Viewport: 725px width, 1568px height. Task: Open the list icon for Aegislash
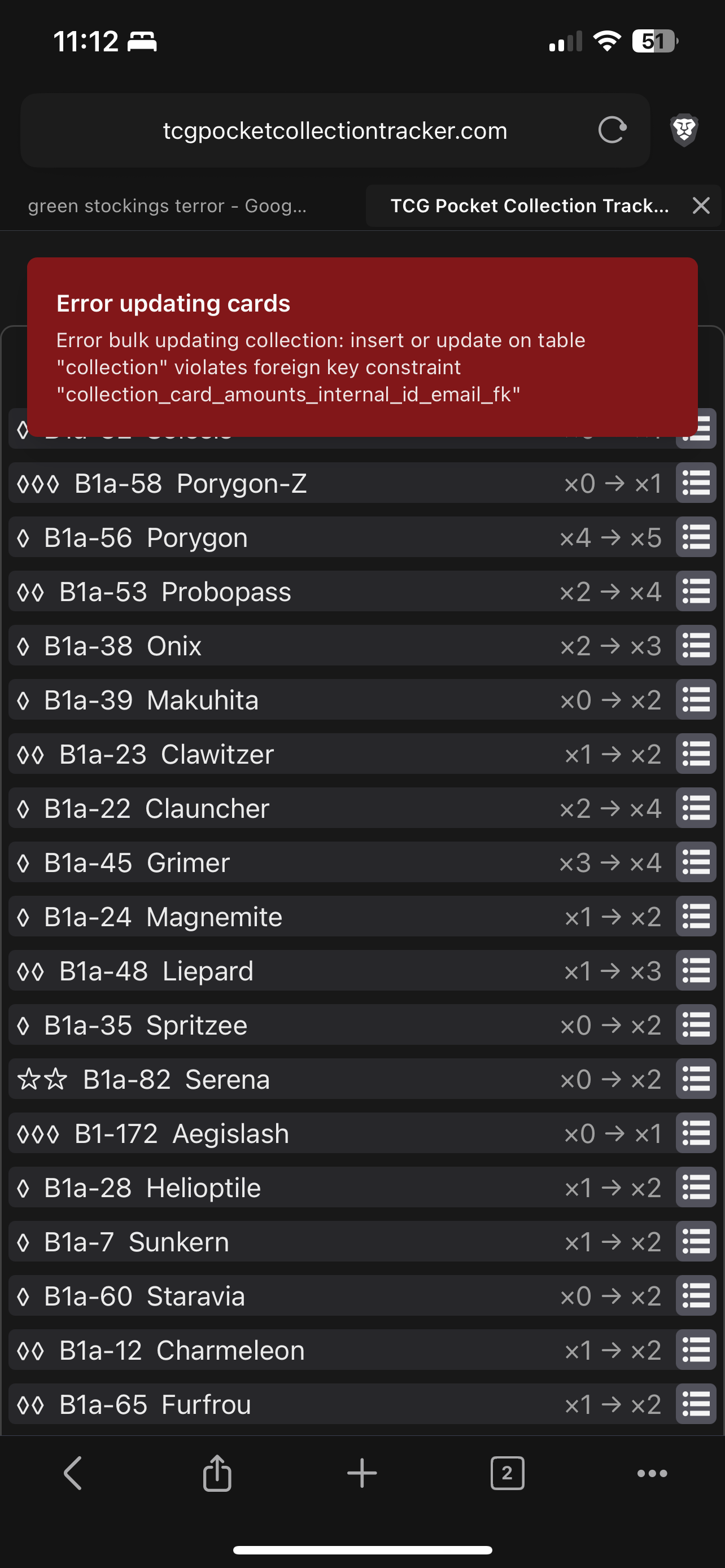696,1133
